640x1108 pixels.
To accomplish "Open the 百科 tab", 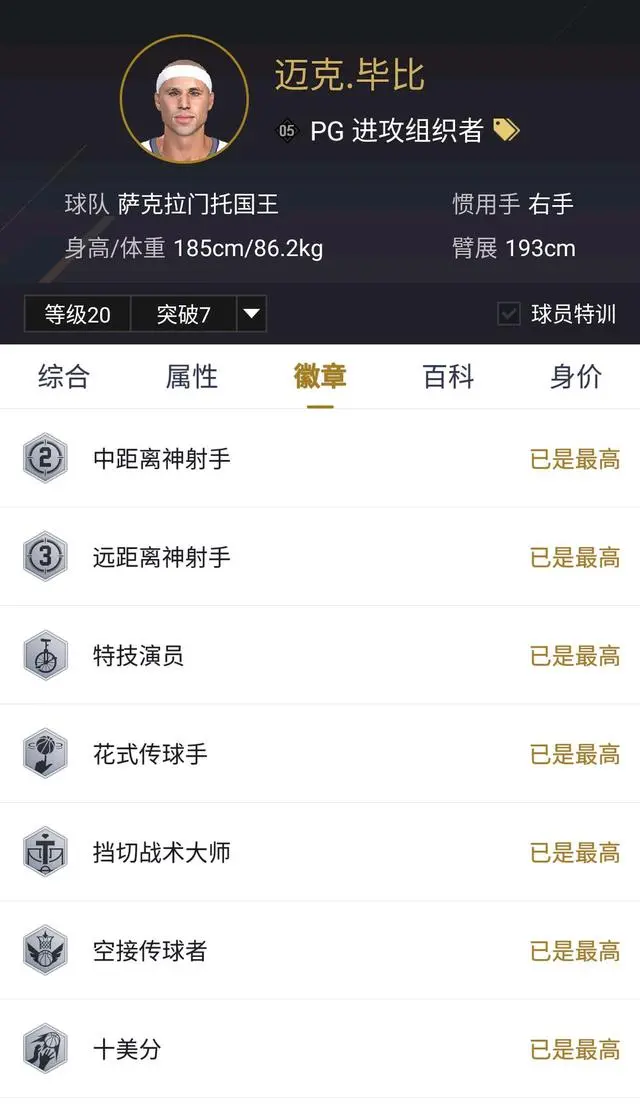I will pos(447,377).
